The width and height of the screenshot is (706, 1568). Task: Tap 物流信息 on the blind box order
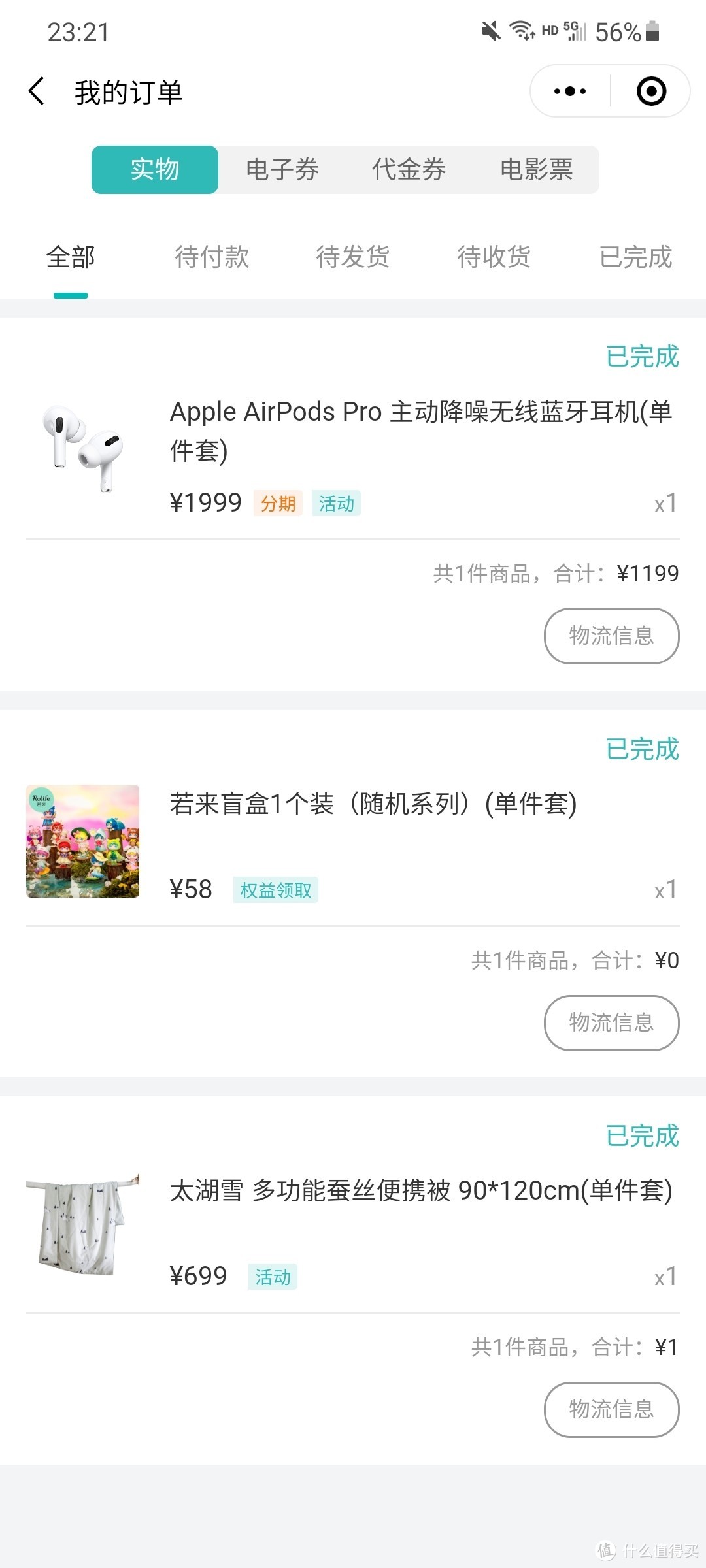point(611,1023)
